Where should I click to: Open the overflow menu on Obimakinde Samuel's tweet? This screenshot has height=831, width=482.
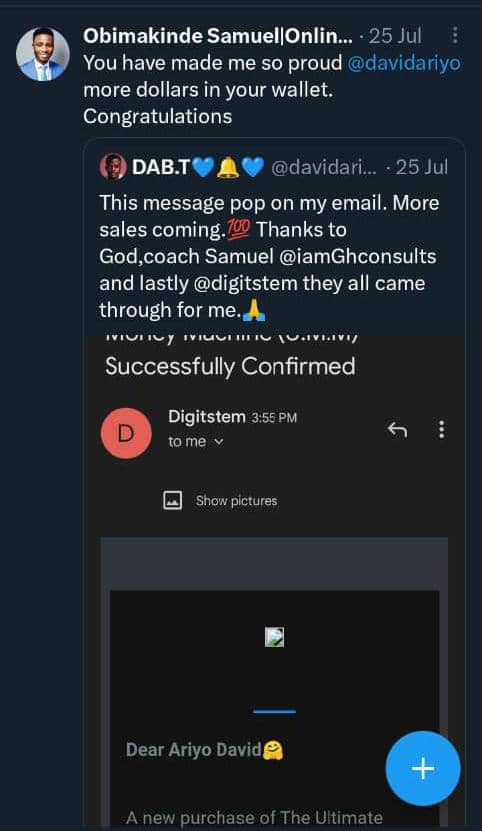(x=454, y=36)
